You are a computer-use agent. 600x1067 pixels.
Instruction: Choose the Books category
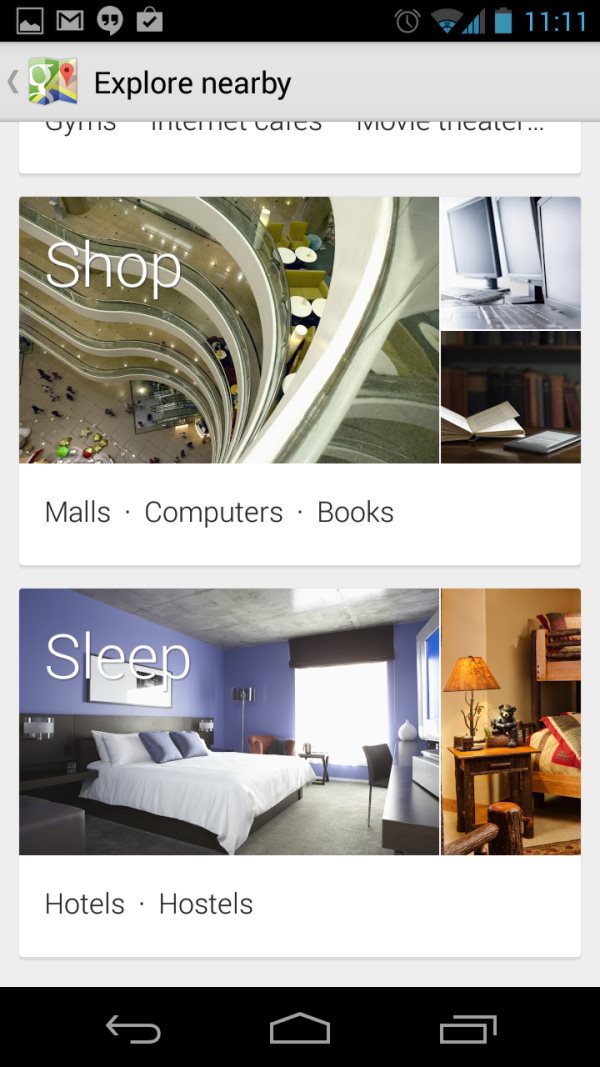coord(355,512)
